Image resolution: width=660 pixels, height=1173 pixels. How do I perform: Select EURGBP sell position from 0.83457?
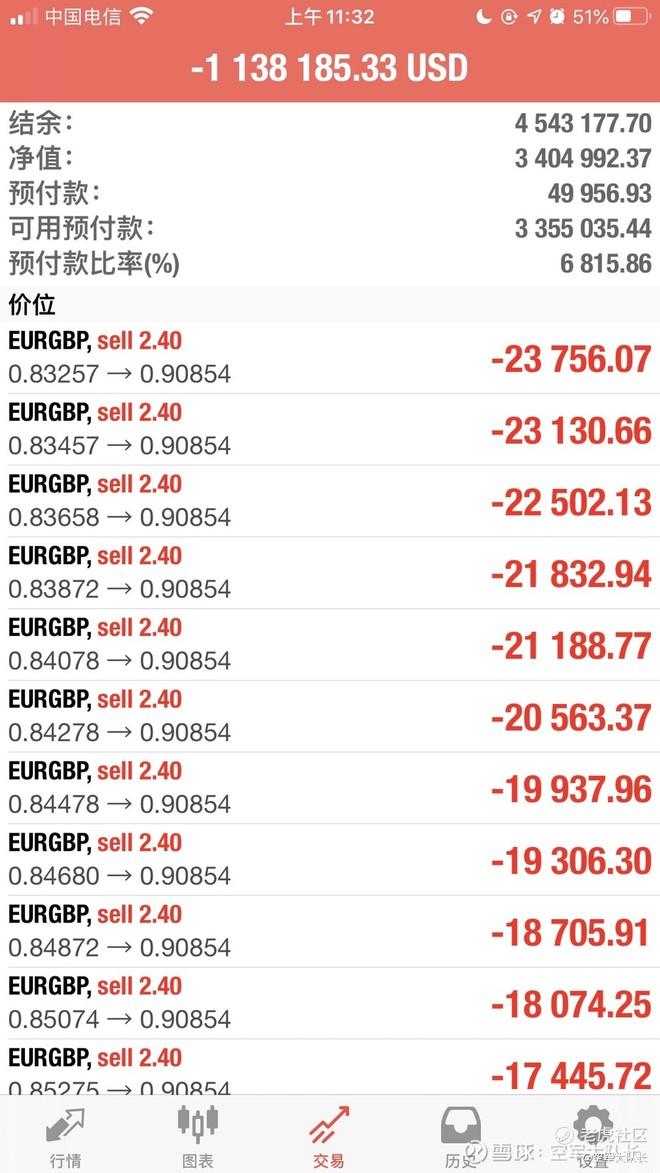330,430
